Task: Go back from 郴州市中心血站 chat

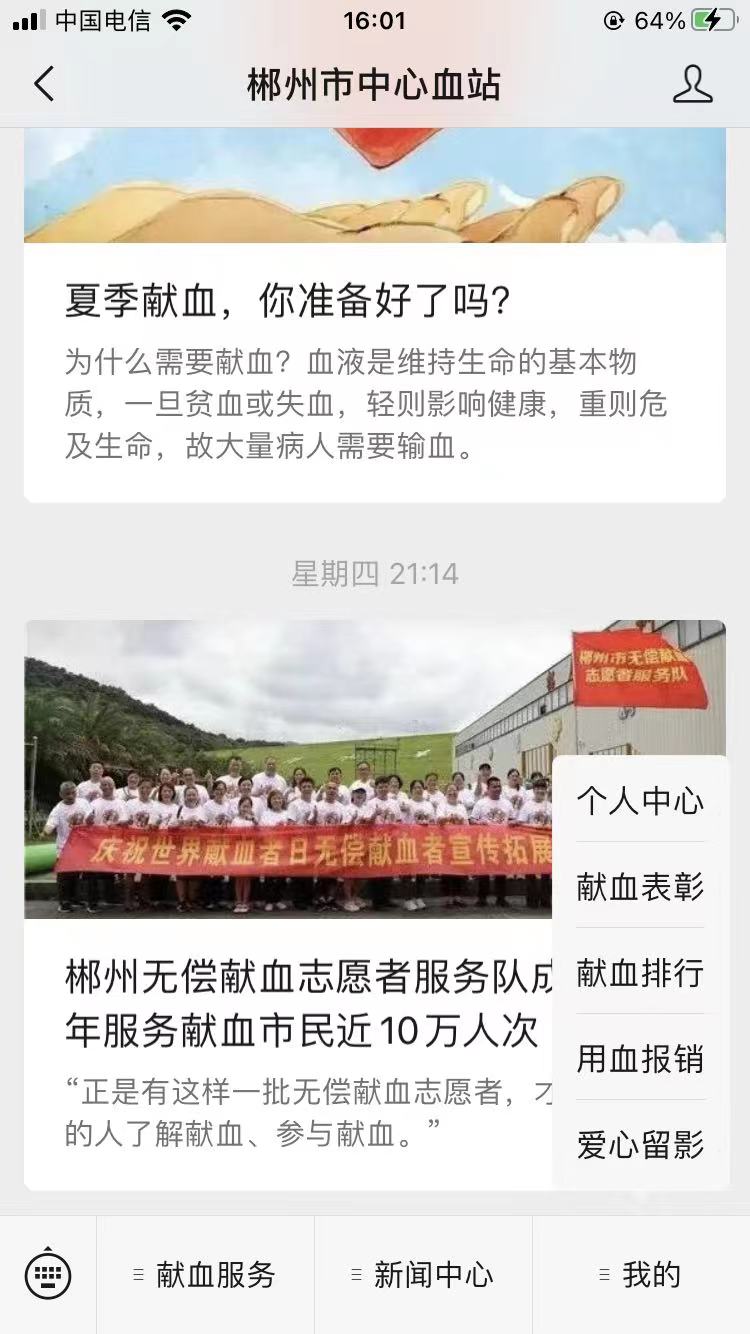Action: (44, 84)
